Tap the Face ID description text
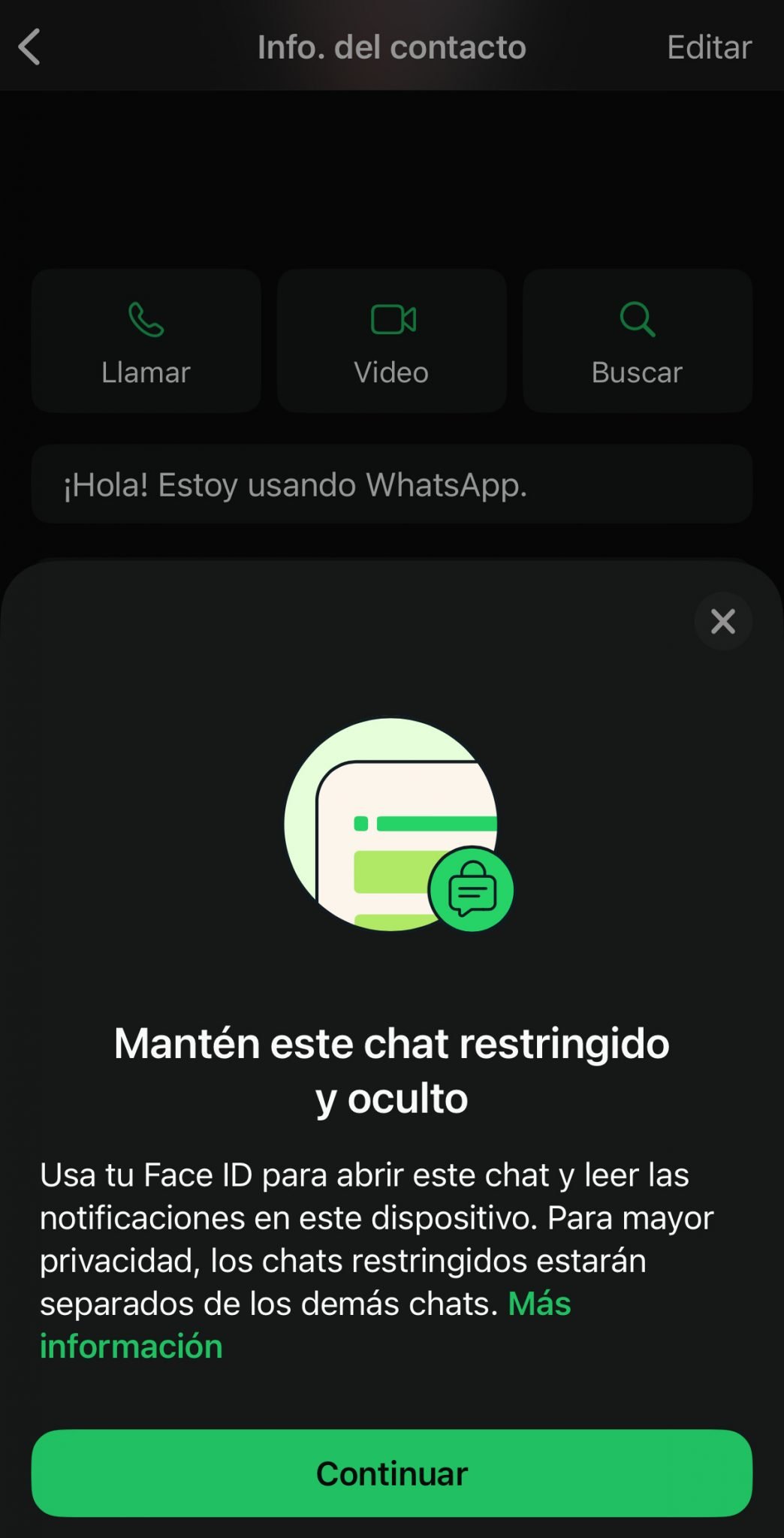 click(375, 1239)
